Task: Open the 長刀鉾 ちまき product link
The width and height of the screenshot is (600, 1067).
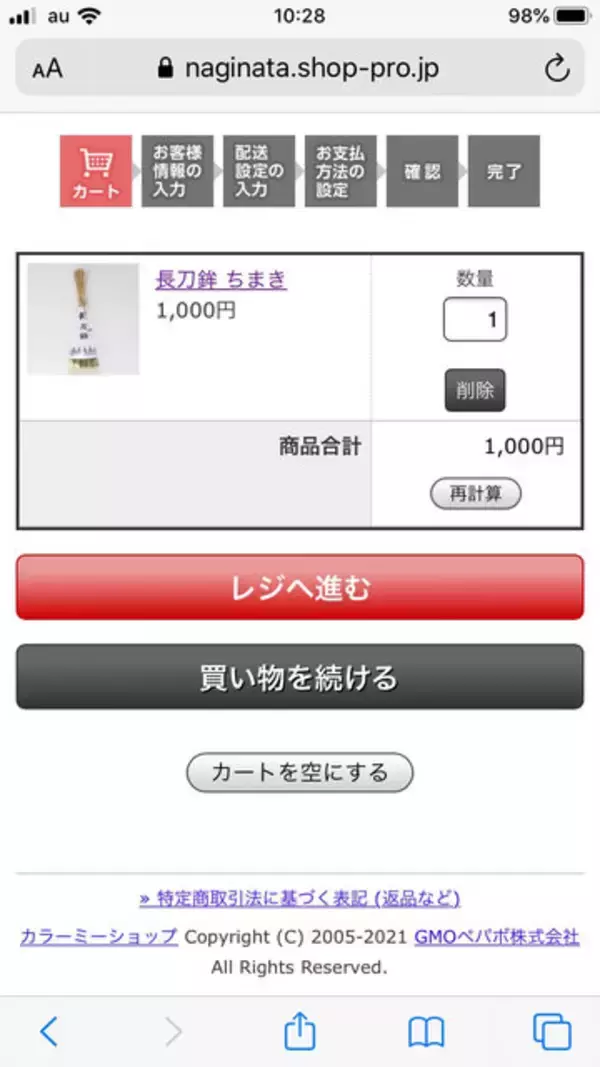Action: (x=221, y=280)
